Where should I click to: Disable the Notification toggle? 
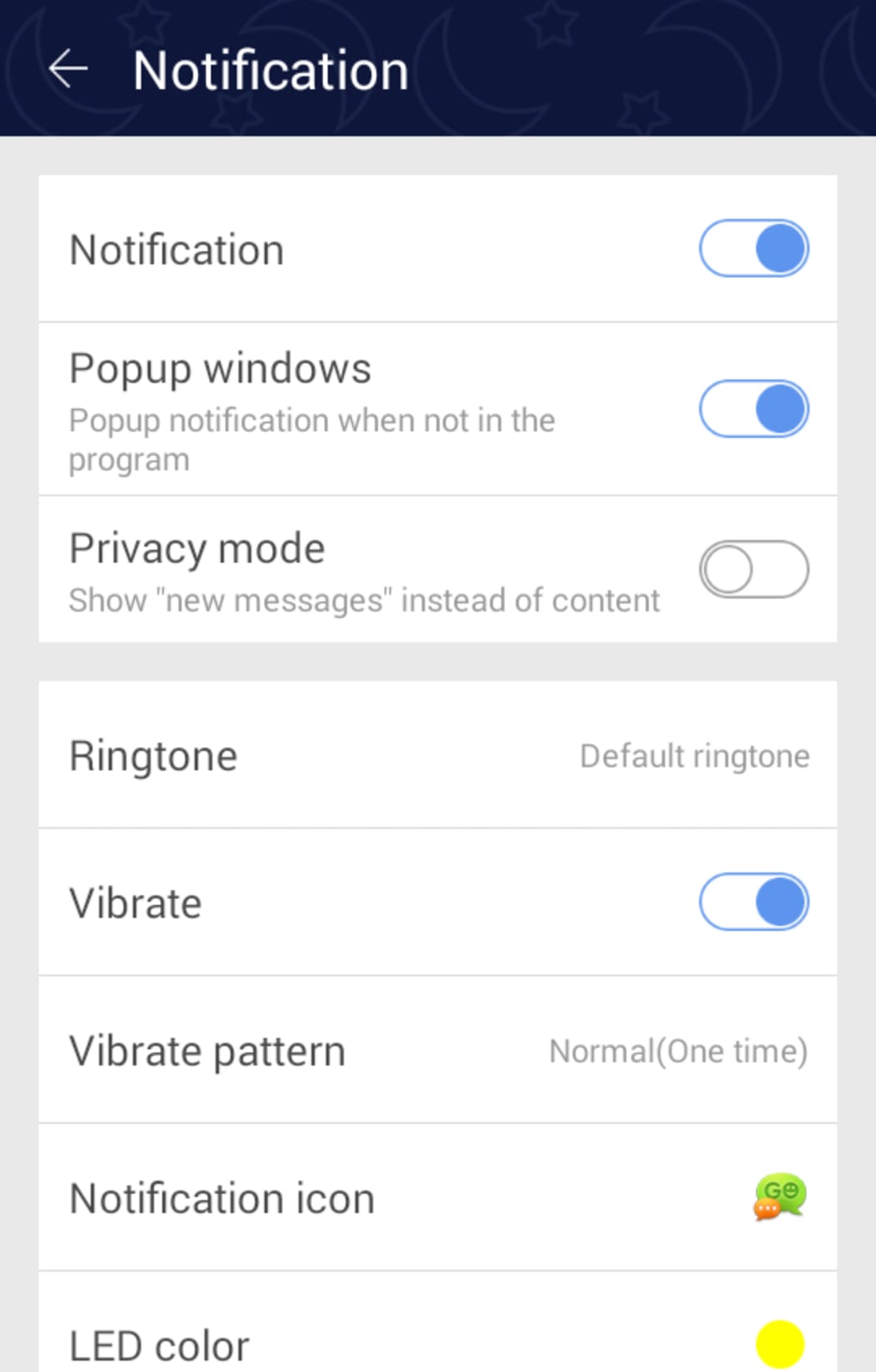tap(753, 248)
